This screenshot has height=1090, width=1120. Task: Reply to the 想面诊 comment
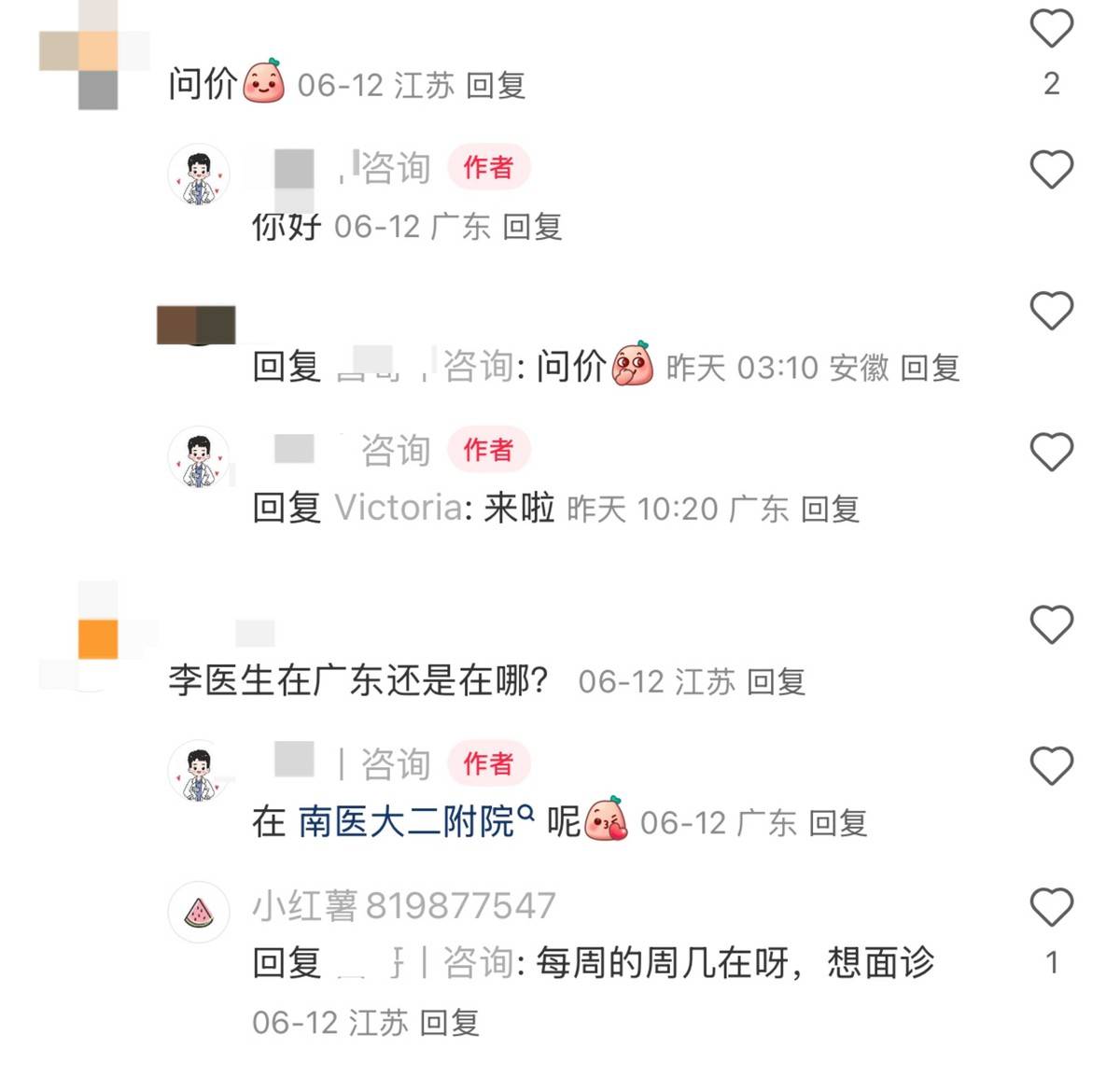tap(449, 1023)
